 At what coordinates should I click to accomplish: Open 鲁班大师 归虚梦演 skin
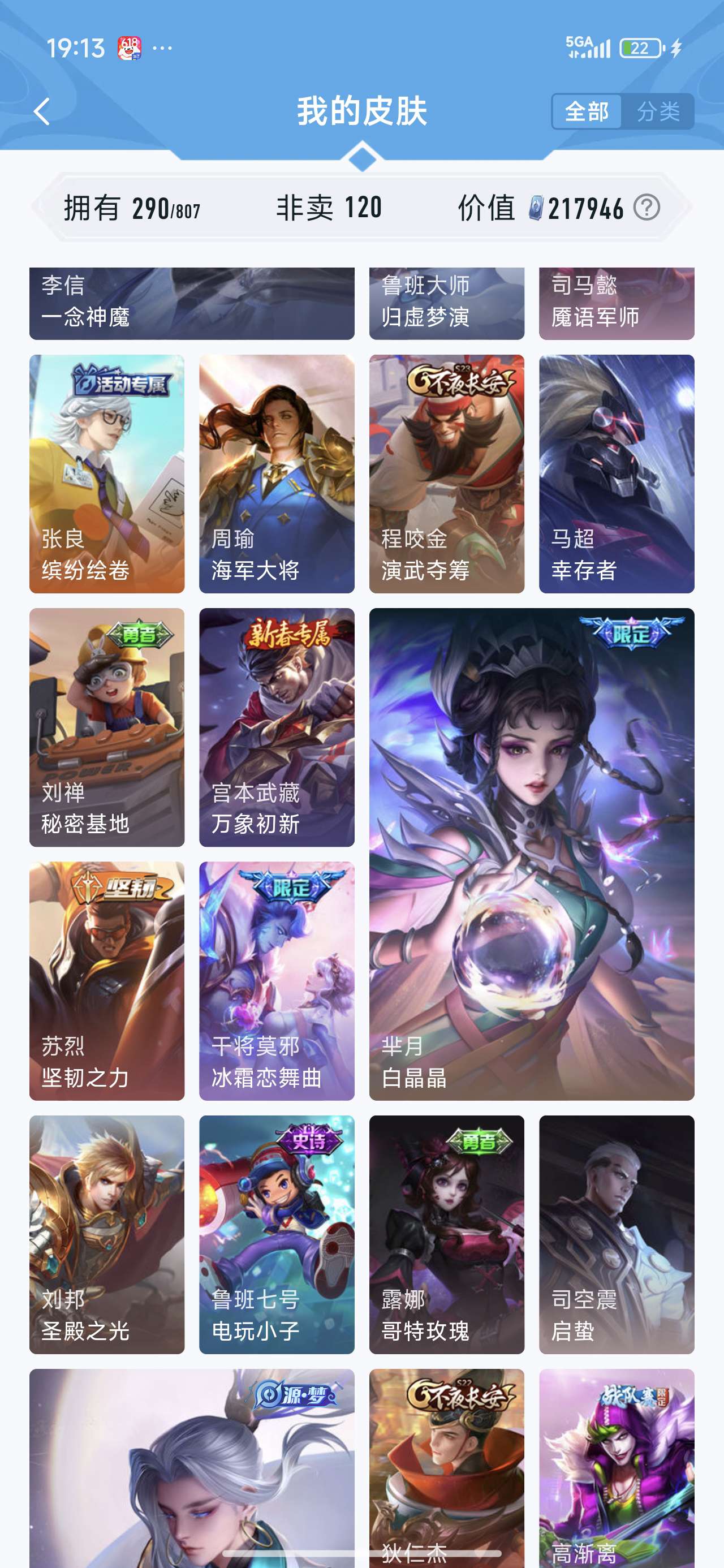click(446, 303)
